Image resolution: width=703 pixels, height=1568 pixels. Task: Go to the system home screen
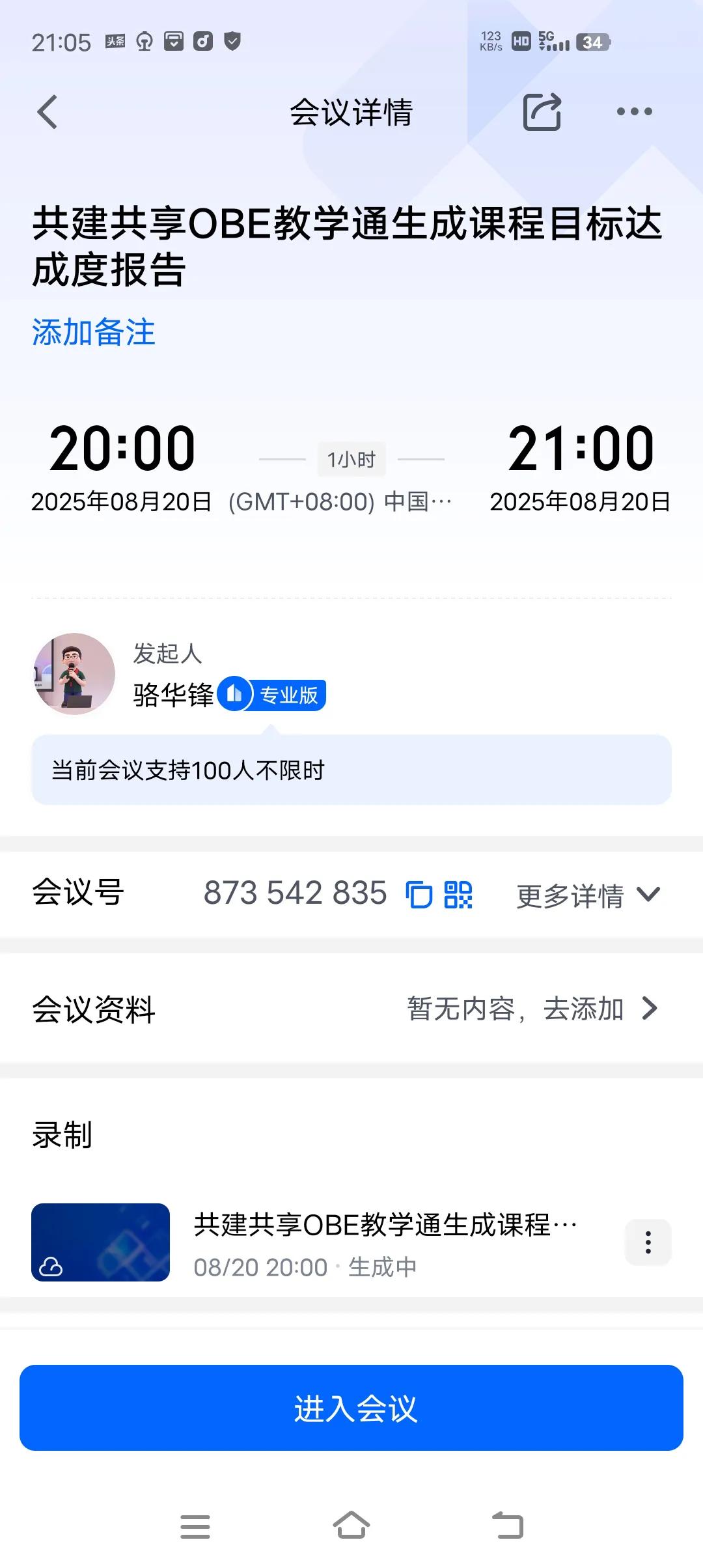[x=351, y=1525]
